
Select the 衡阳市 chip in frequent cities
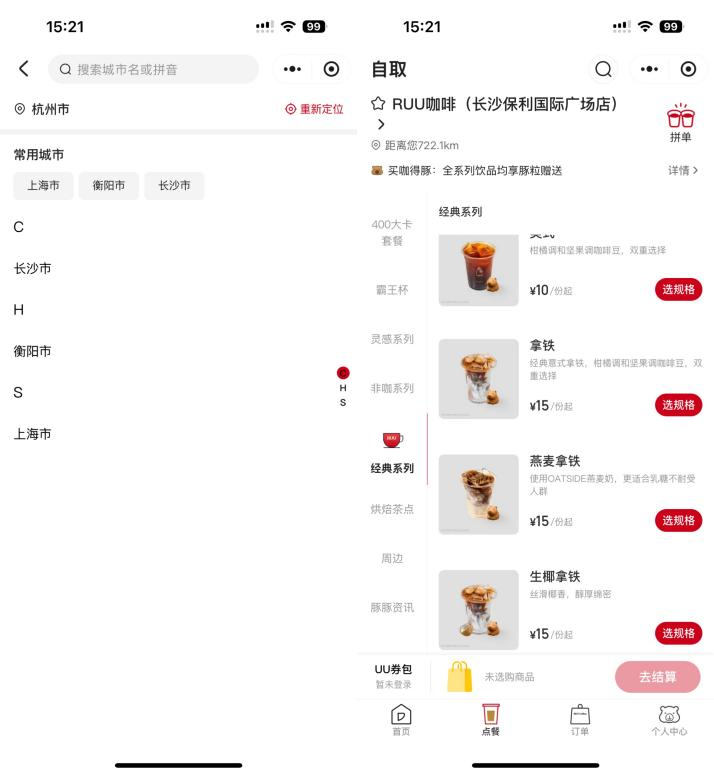(109, 186)
